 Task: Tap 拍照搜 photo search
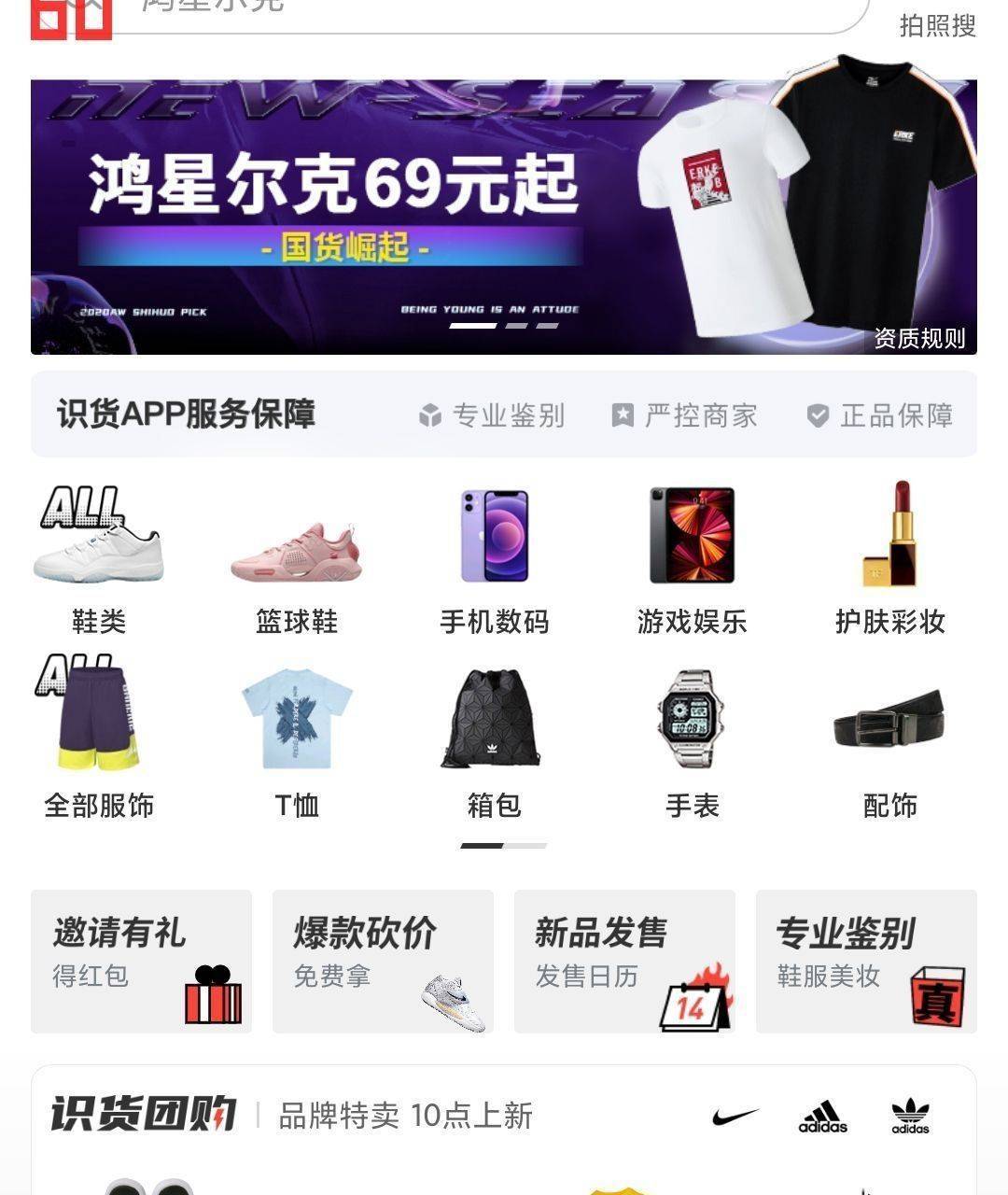[x=937, y=24]
